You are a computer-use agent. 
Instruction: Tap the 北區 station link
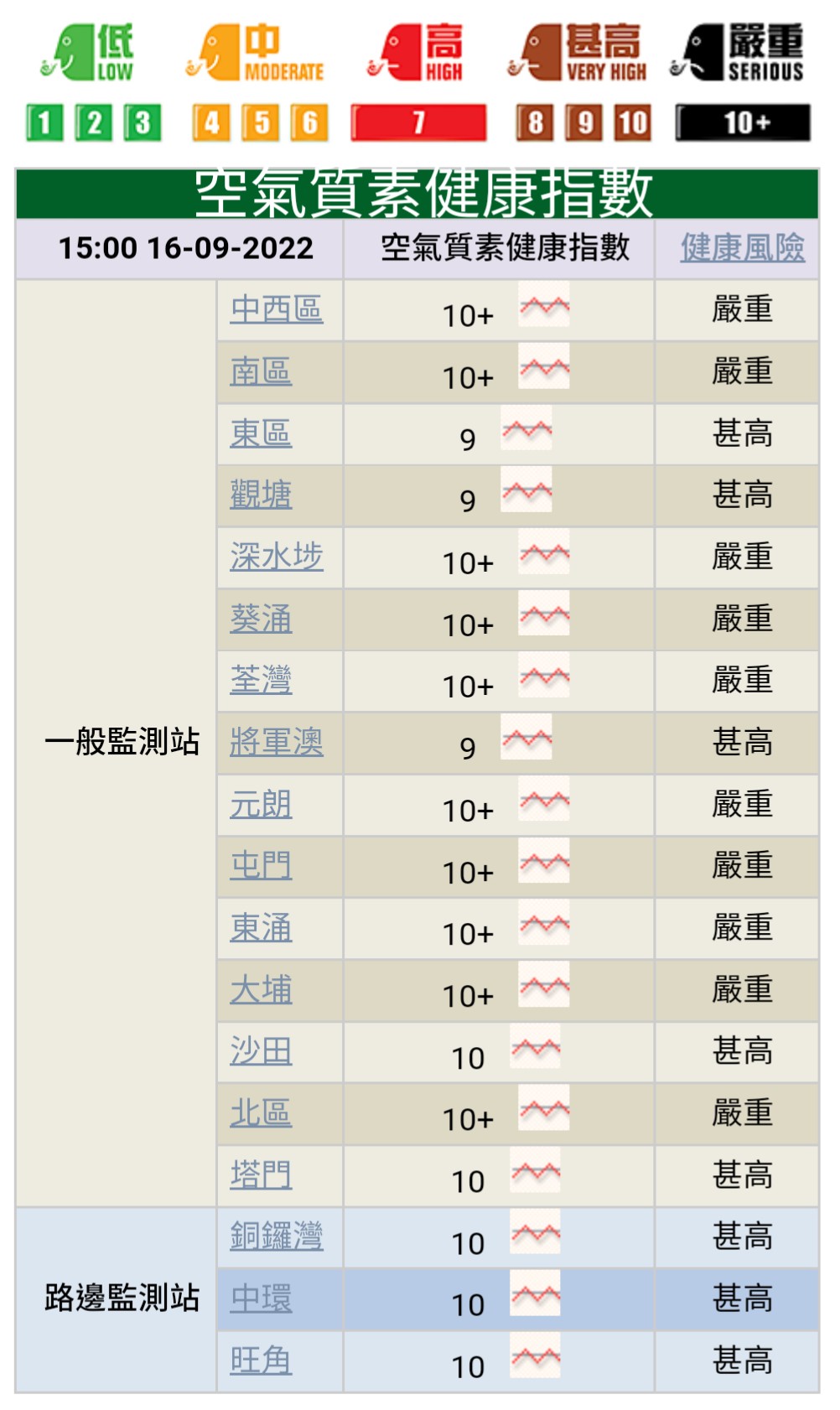point(261,1113)
